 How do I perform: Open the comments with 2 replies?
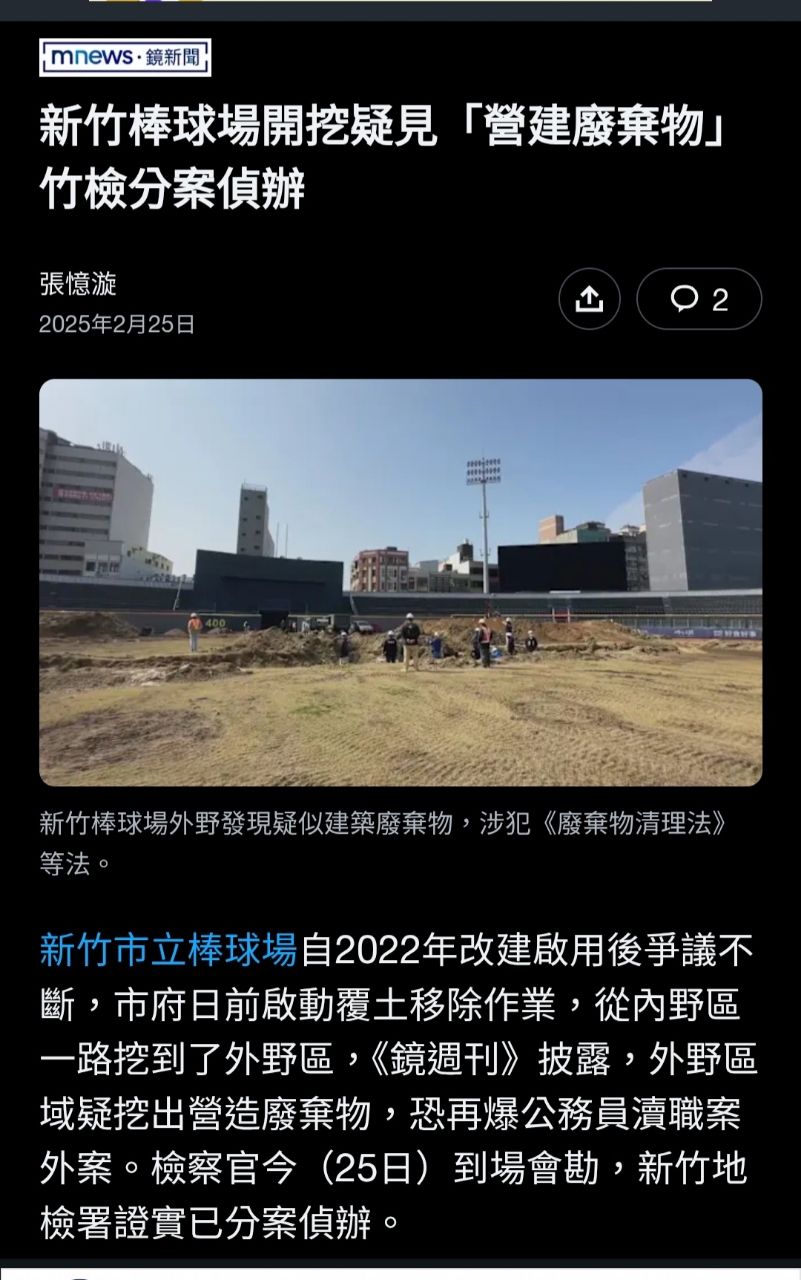(x=699, y=299)
